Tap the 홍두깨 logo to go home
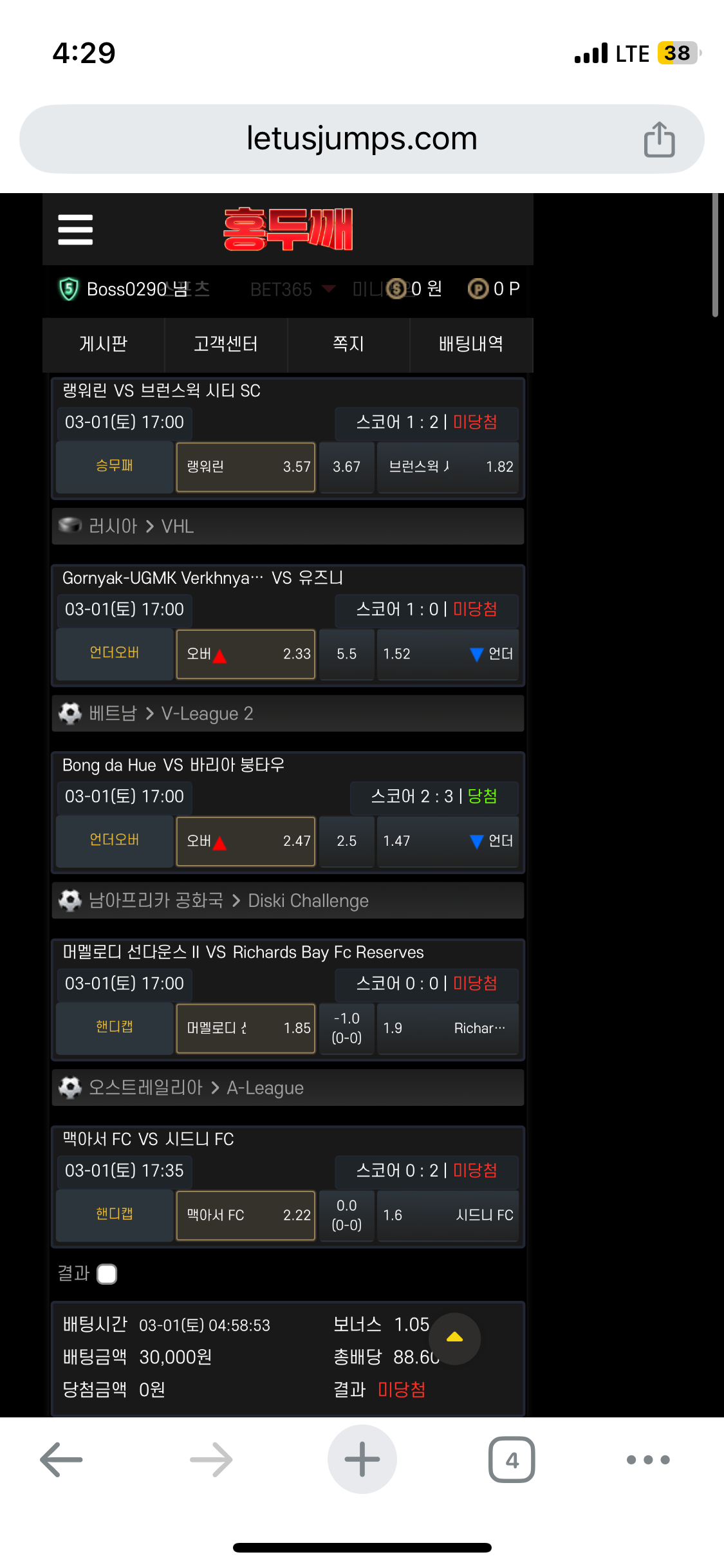Viewport: 724px width, 1568px height. [x=288, y=229]
